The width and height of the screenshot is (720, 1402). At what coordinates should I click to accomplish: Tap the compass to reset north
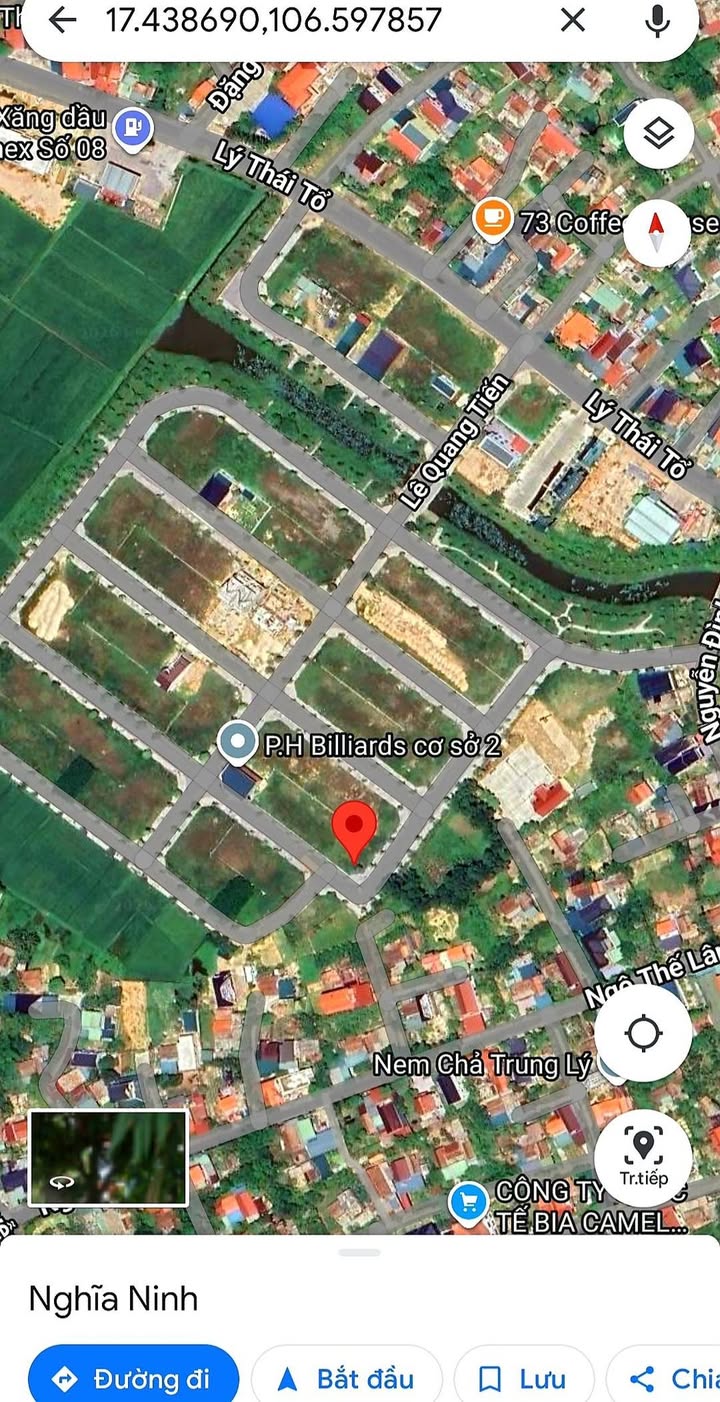657,232
